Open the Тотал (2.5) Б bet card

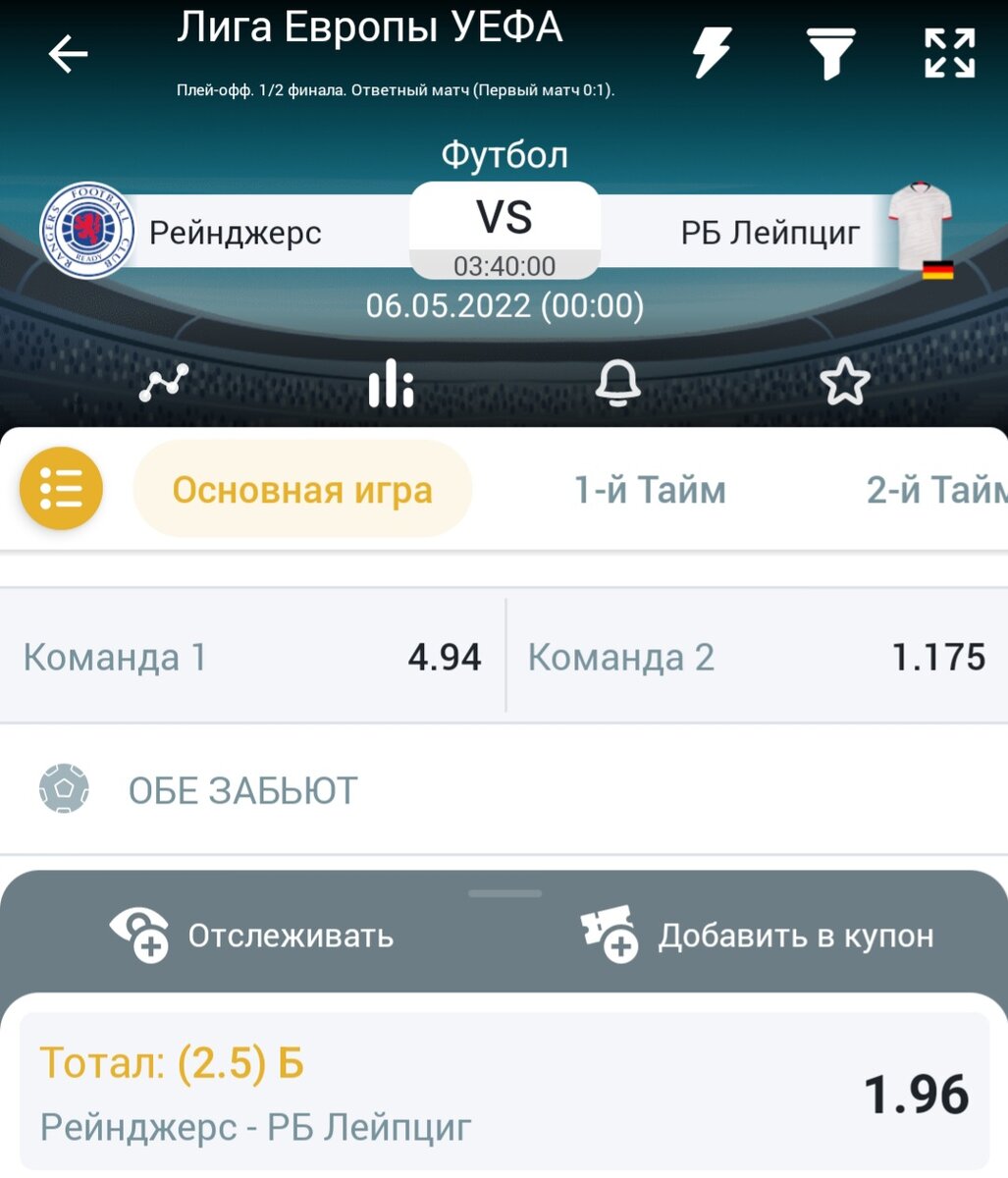504,1092
